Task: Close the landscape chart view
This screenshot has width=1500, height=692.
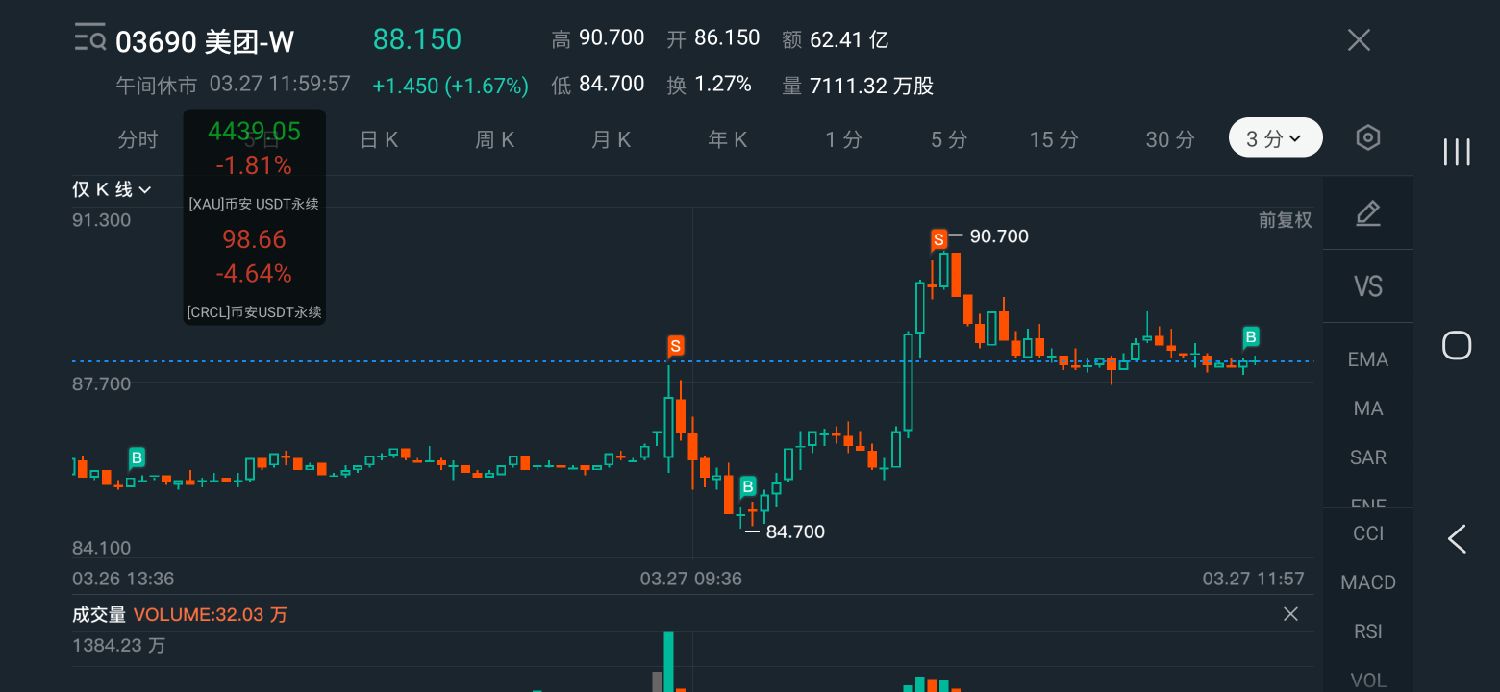Action: 1358,40
